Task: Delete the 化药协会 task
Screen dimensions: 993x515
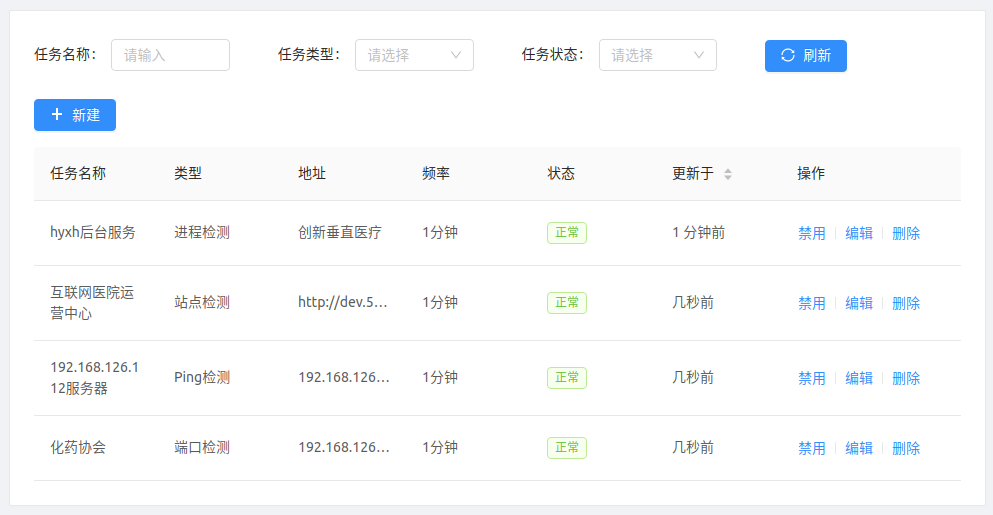Action: tap(905, 448)
